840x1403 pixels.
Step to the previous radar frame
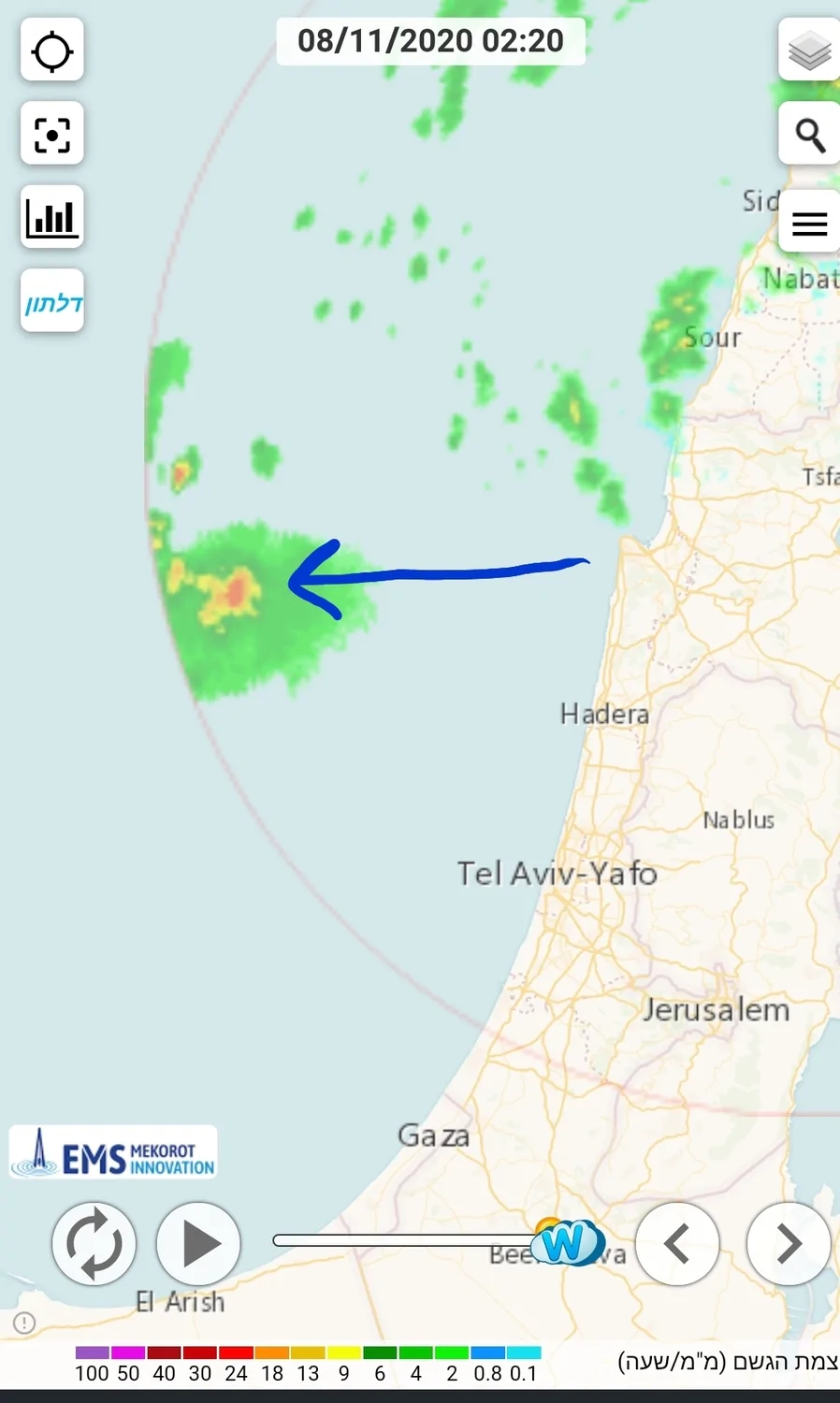677,1244
